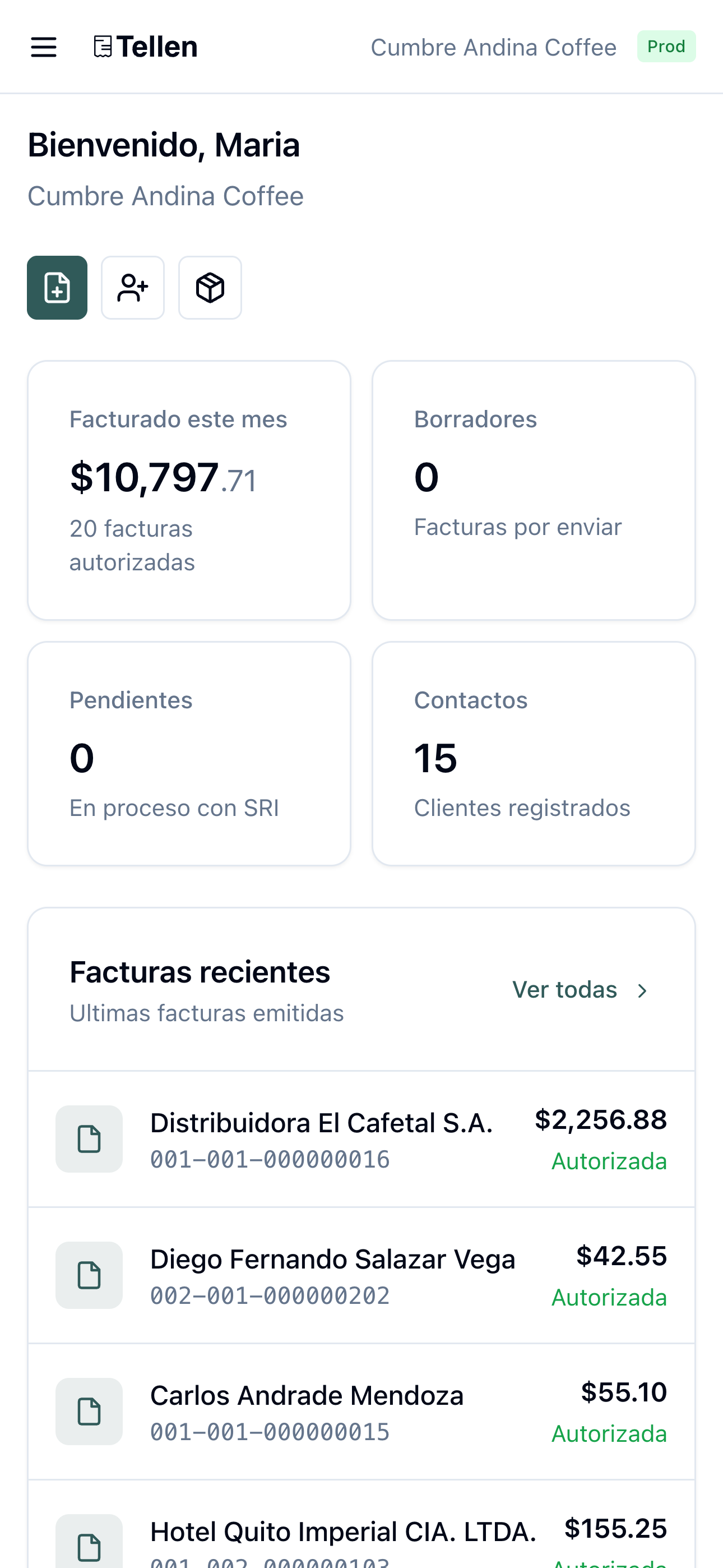The image size is (723, 1568).
Task: Select the create new invoice icon
Action: click(x=57, y=287)
